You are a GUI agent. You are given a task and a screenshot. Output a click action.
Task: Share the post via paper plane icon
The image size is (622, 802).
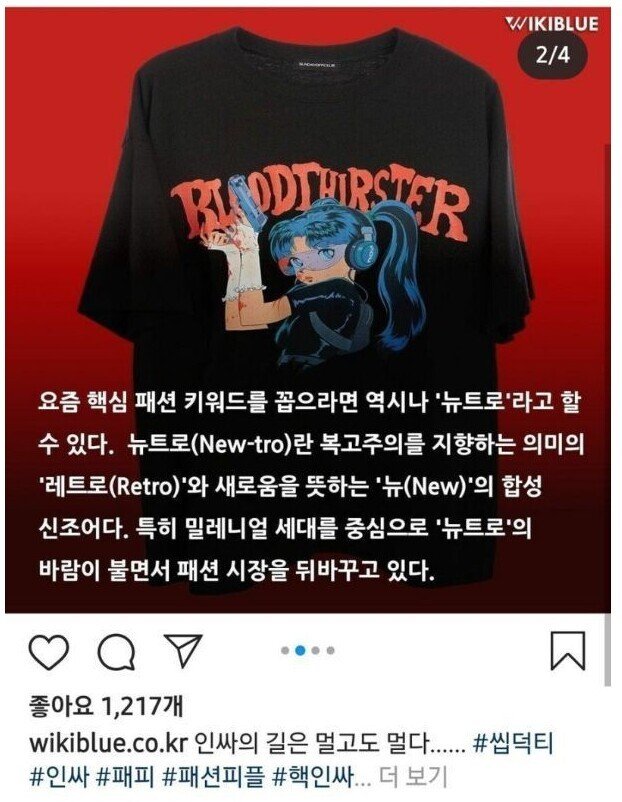pos(182,651)
